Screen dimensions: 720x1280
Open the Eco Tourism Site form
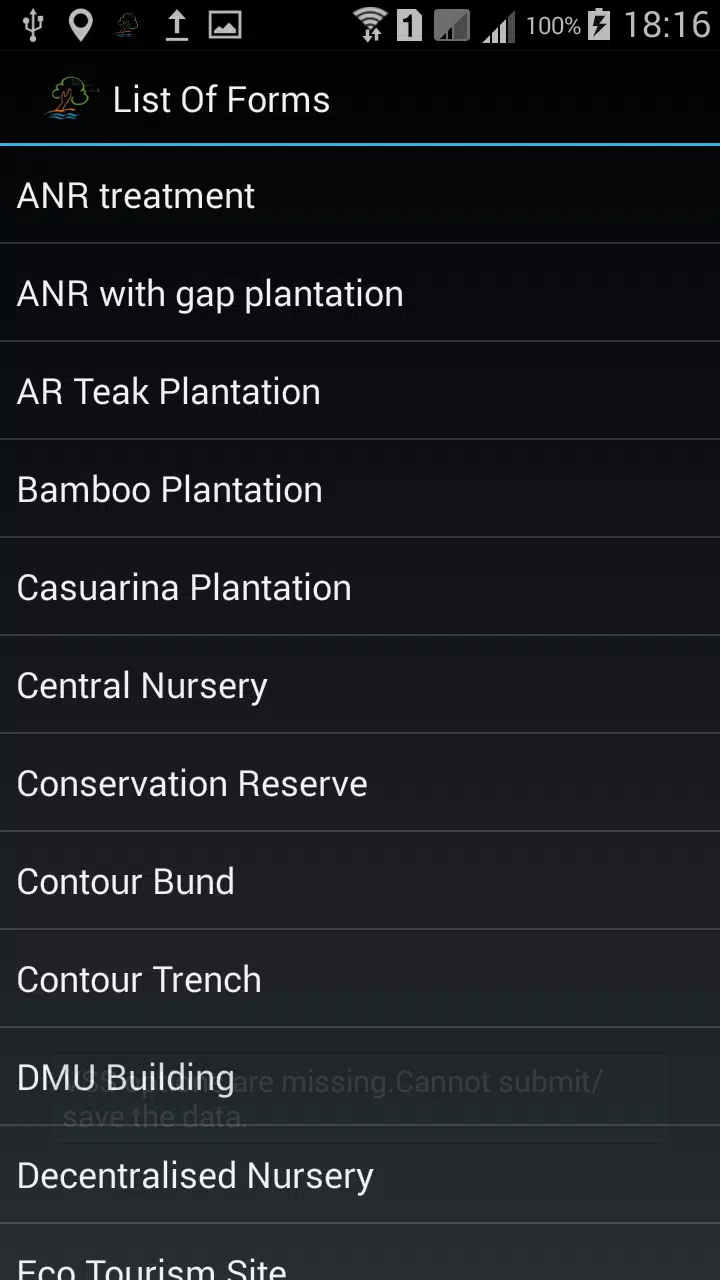pos(360,1265)
